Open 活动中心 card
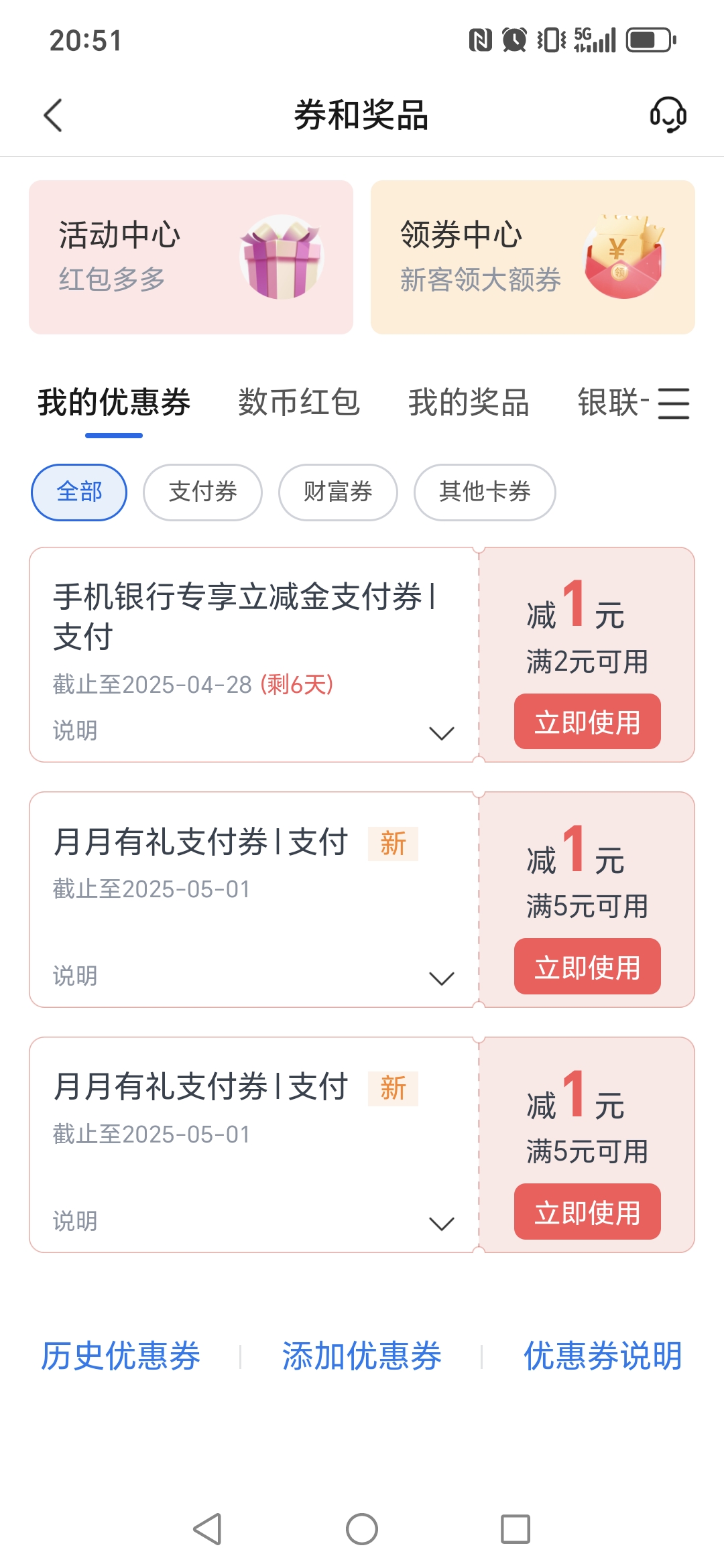This screenshot has width=724, height=1568. click(191, 257)
